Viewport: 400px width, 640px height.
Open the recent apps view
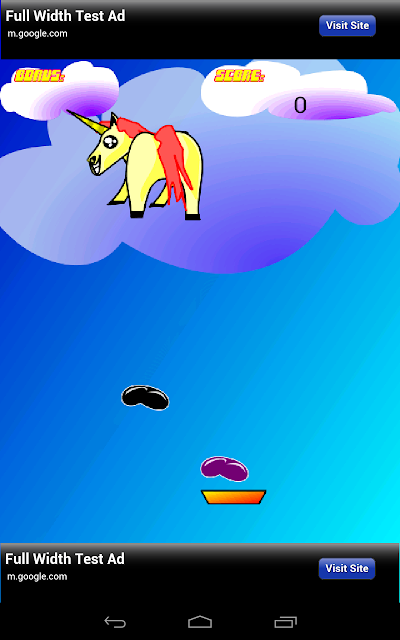[x=285, y=622]
